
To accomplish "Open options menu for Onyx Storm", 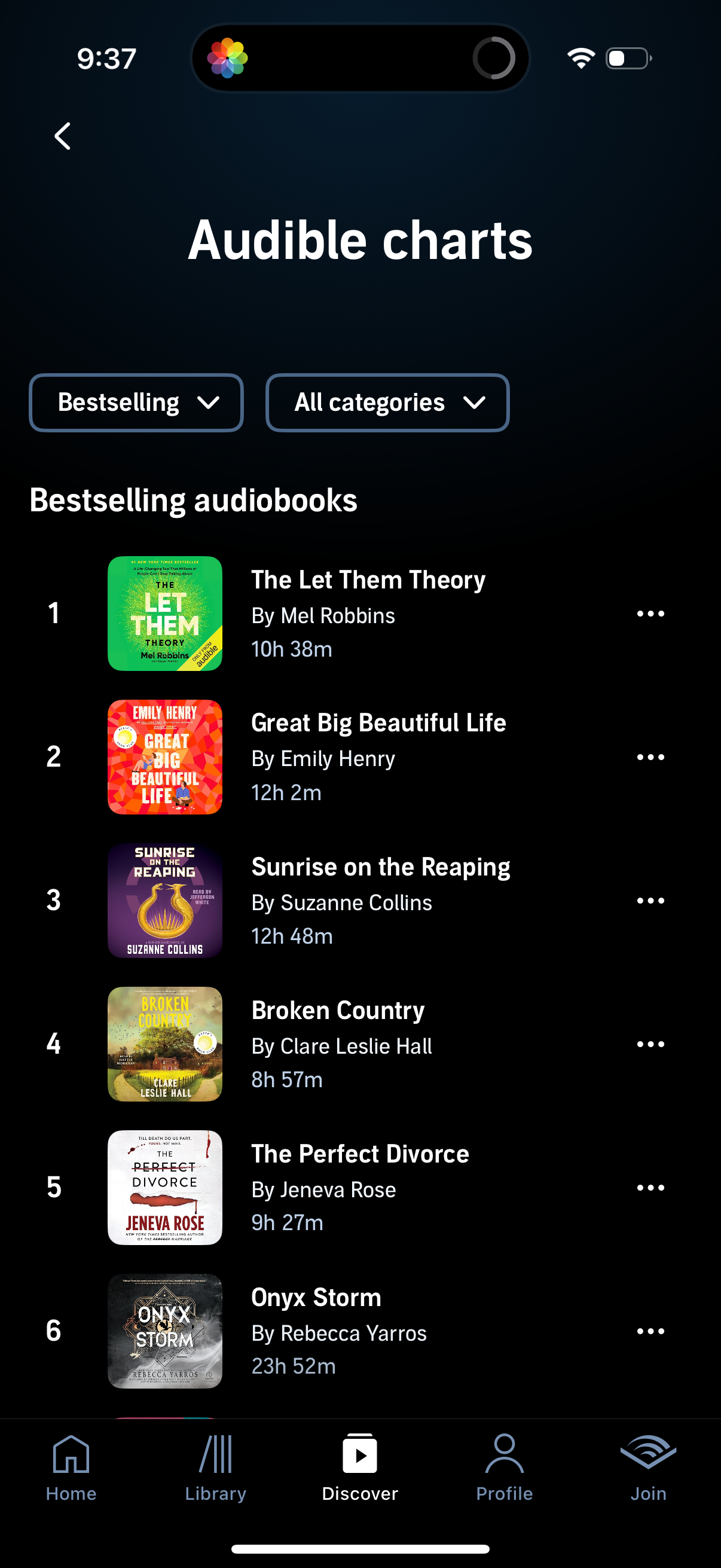I will pos(650,1331).
